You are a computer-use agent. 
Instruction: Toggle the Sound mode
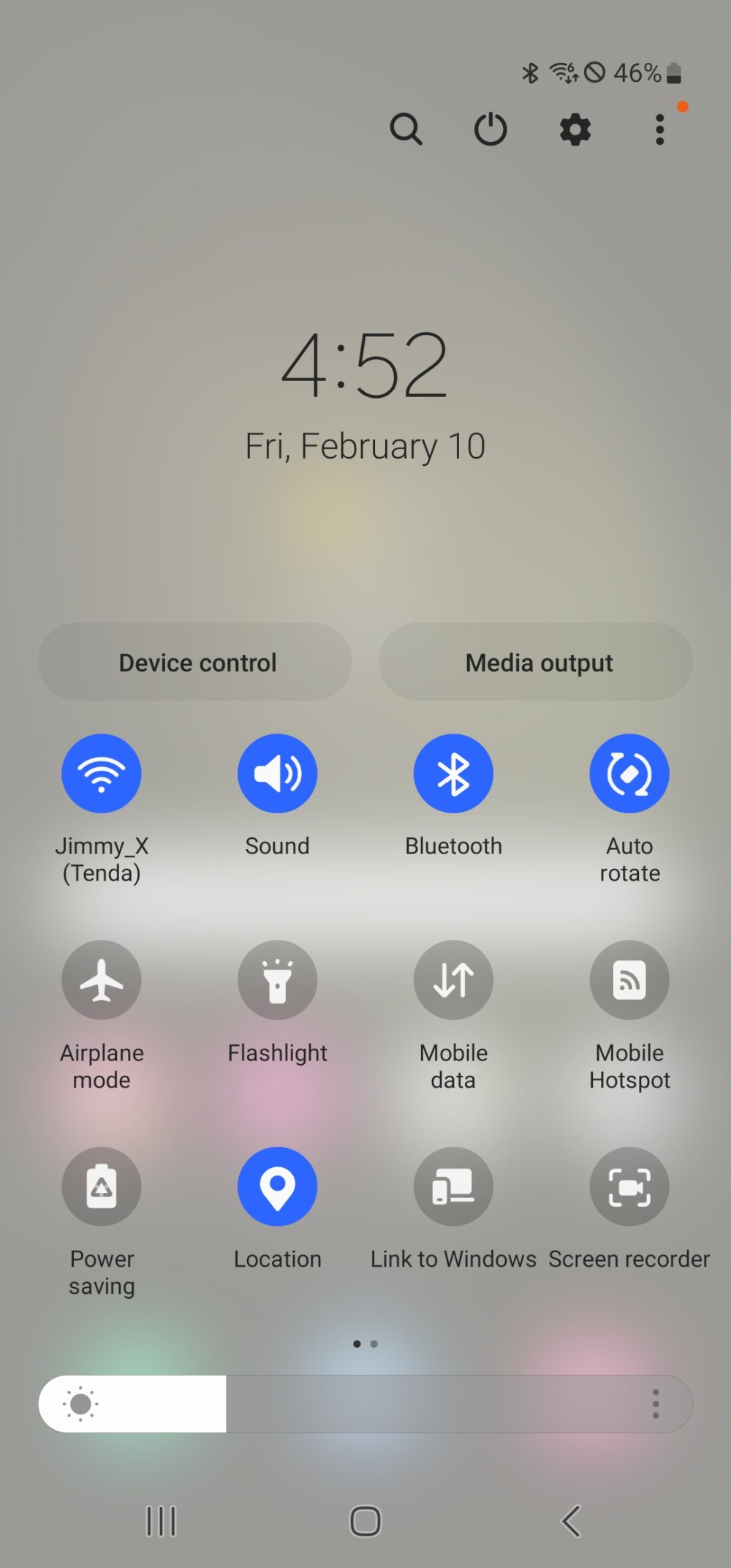278,774
